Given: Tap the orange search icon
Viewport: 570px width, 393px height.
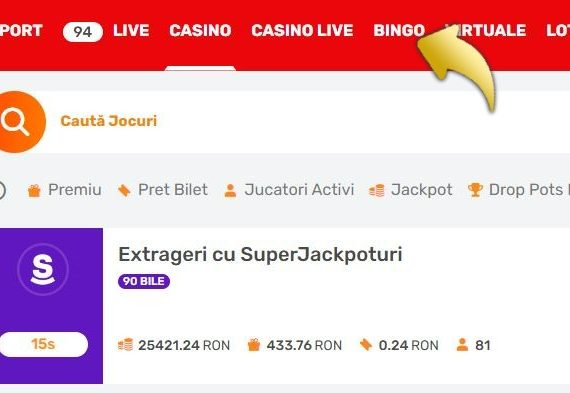Looking at the screenshot, I should tap(22, 122).
